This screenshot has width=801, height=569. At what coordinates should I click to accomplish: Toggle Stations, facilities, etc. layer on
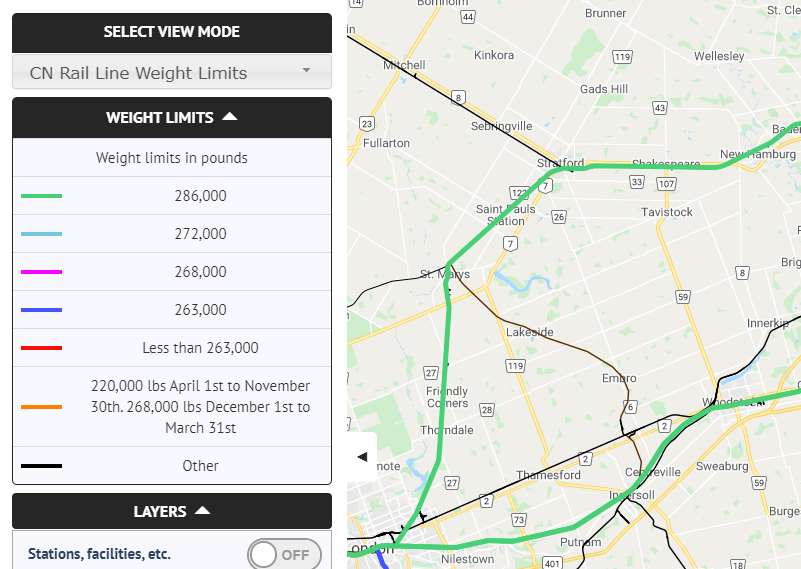pyautogui.click(x=285, y=554)
